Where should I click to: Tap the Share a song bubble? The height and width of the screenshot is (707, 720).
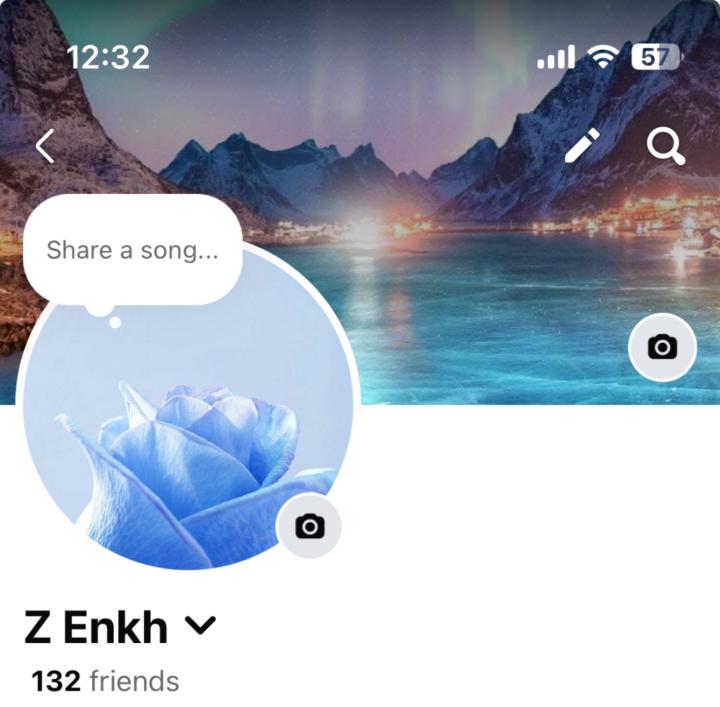click(132, 250)
